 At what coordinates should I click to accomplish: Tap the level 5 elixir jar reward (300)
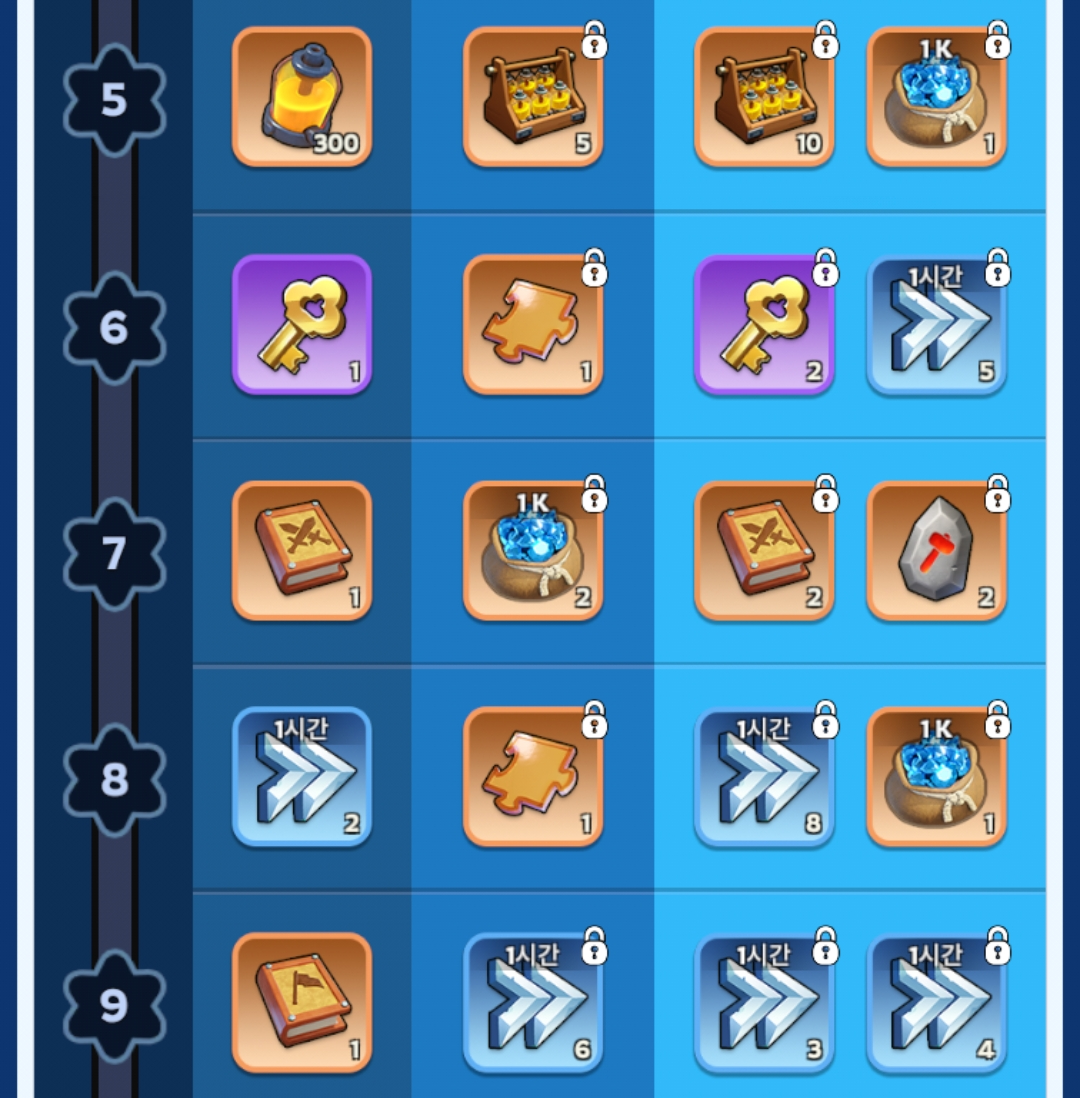pyautogui.click(x=302, y=97)
